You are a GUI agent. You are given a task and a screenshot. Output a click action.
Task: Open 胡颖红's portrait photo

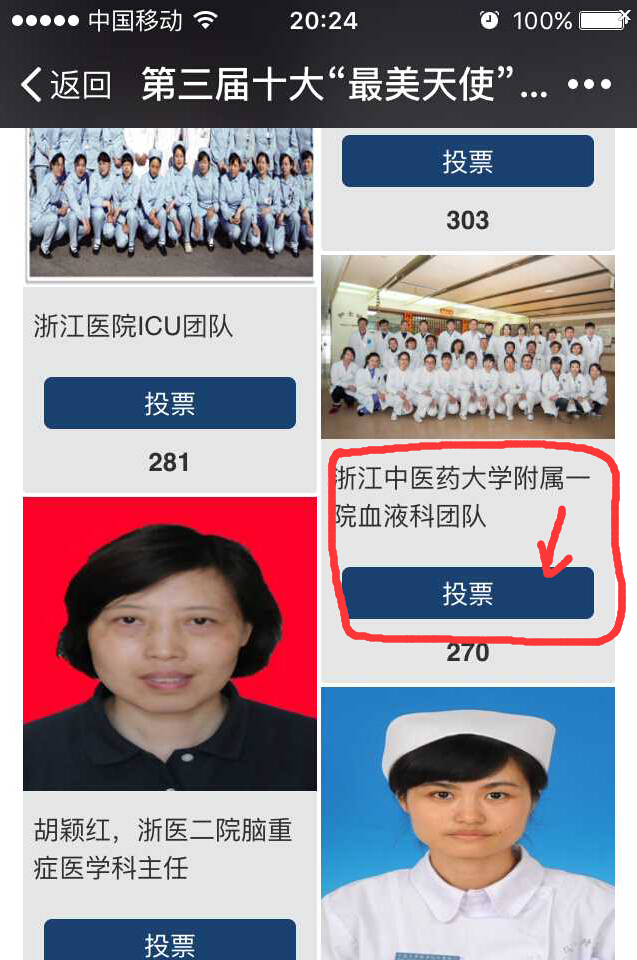(x=169, y=643)
